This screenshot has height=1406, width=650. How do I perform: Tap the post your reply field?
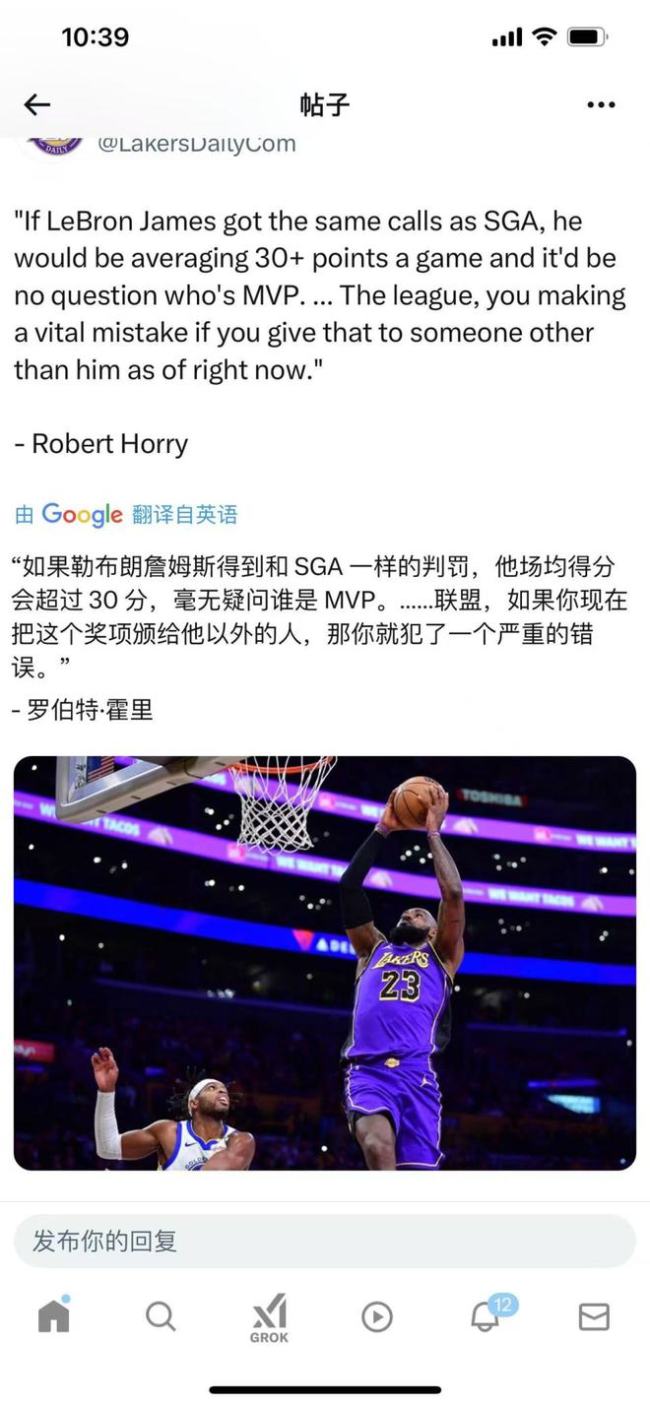coord(324,1242)
